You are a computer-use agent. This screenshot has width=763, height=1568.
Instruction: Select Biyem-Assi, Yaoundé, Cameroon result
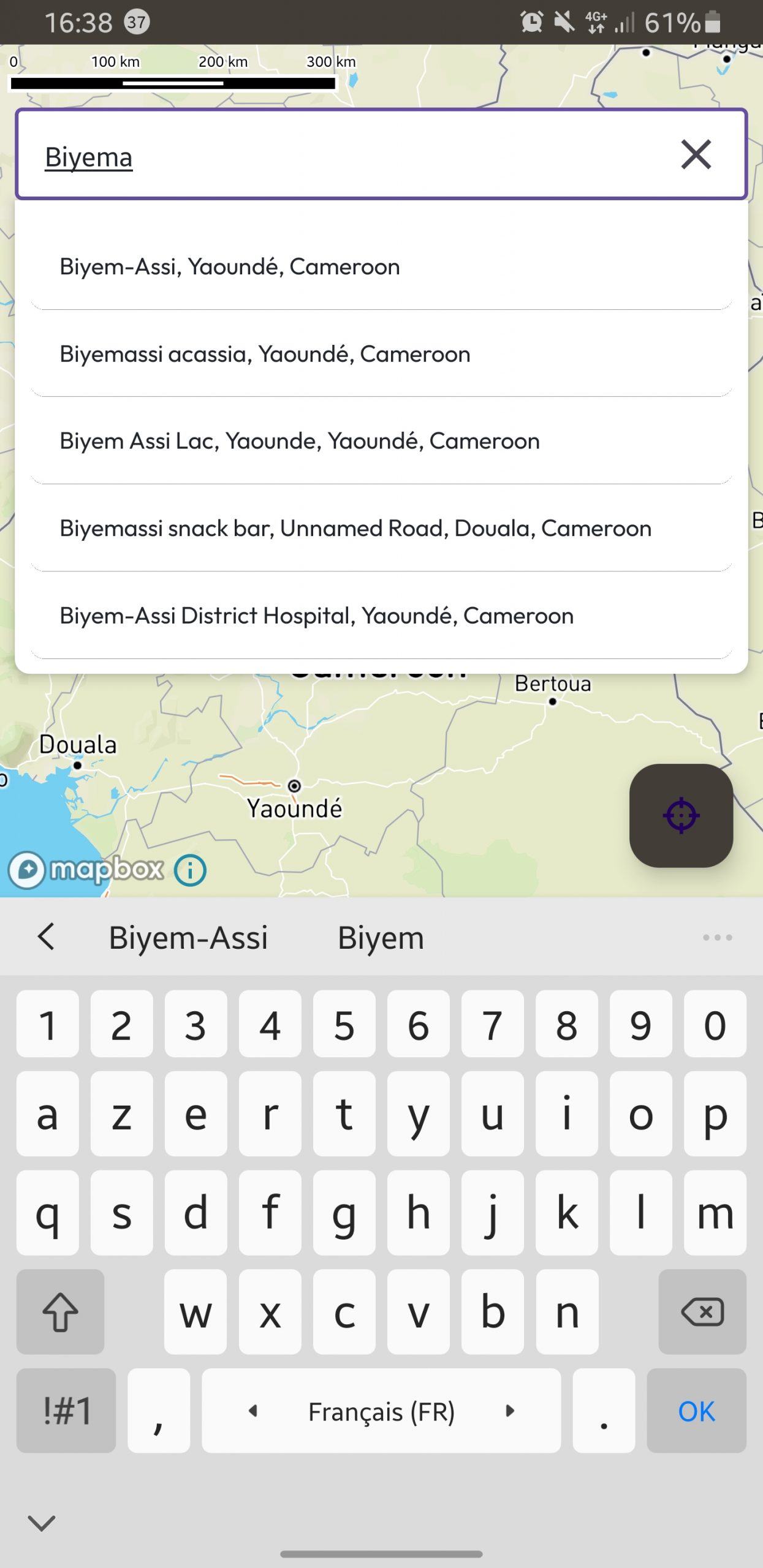230,267
